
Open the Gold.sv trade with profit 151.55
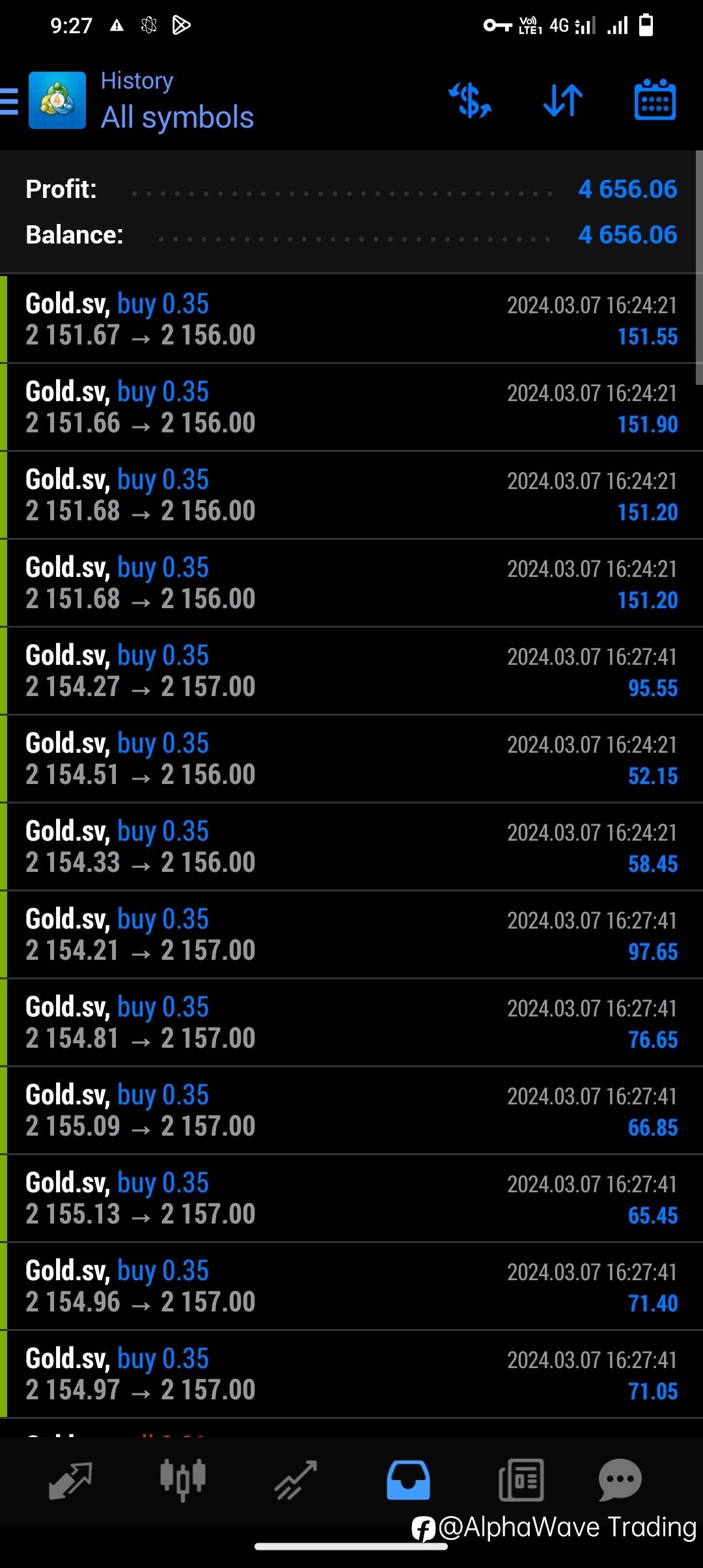pos(351,319)
